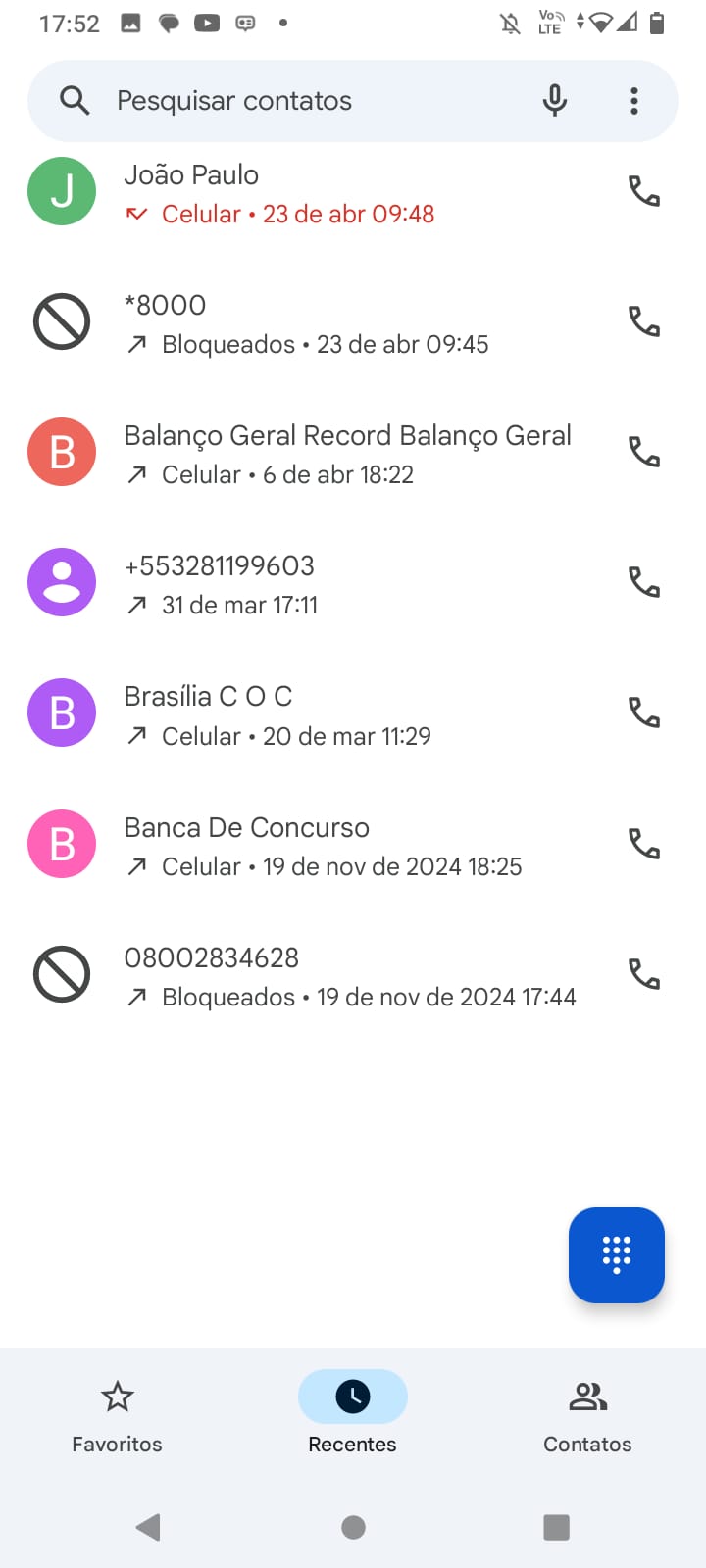Viewport: 706px width, 1568px height.
Task: Call Banca De Concurso using phone icon
Action: (x=644, y=843)
